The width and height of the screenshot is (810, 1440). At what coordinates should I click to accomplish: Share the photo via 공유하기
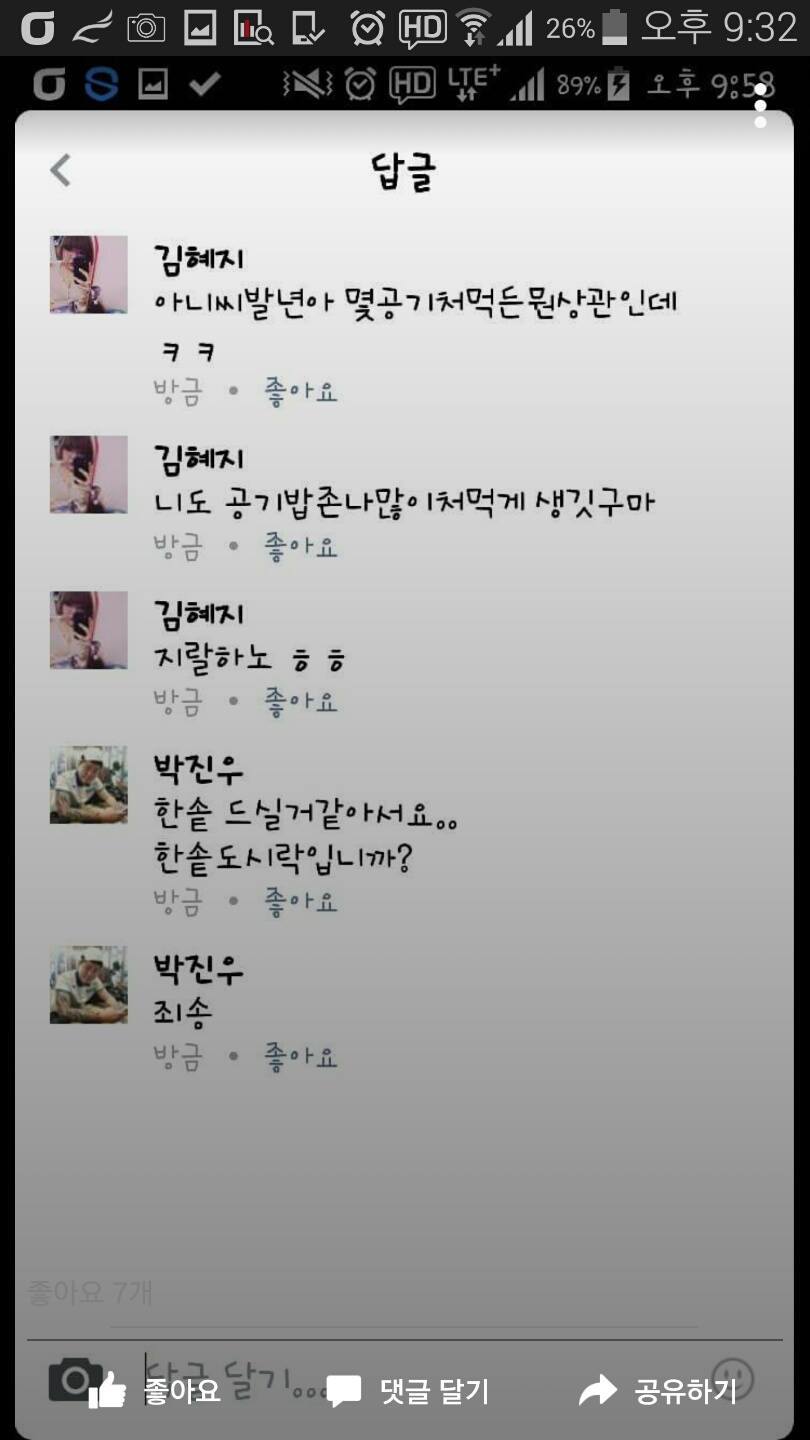coord(658,1390)
